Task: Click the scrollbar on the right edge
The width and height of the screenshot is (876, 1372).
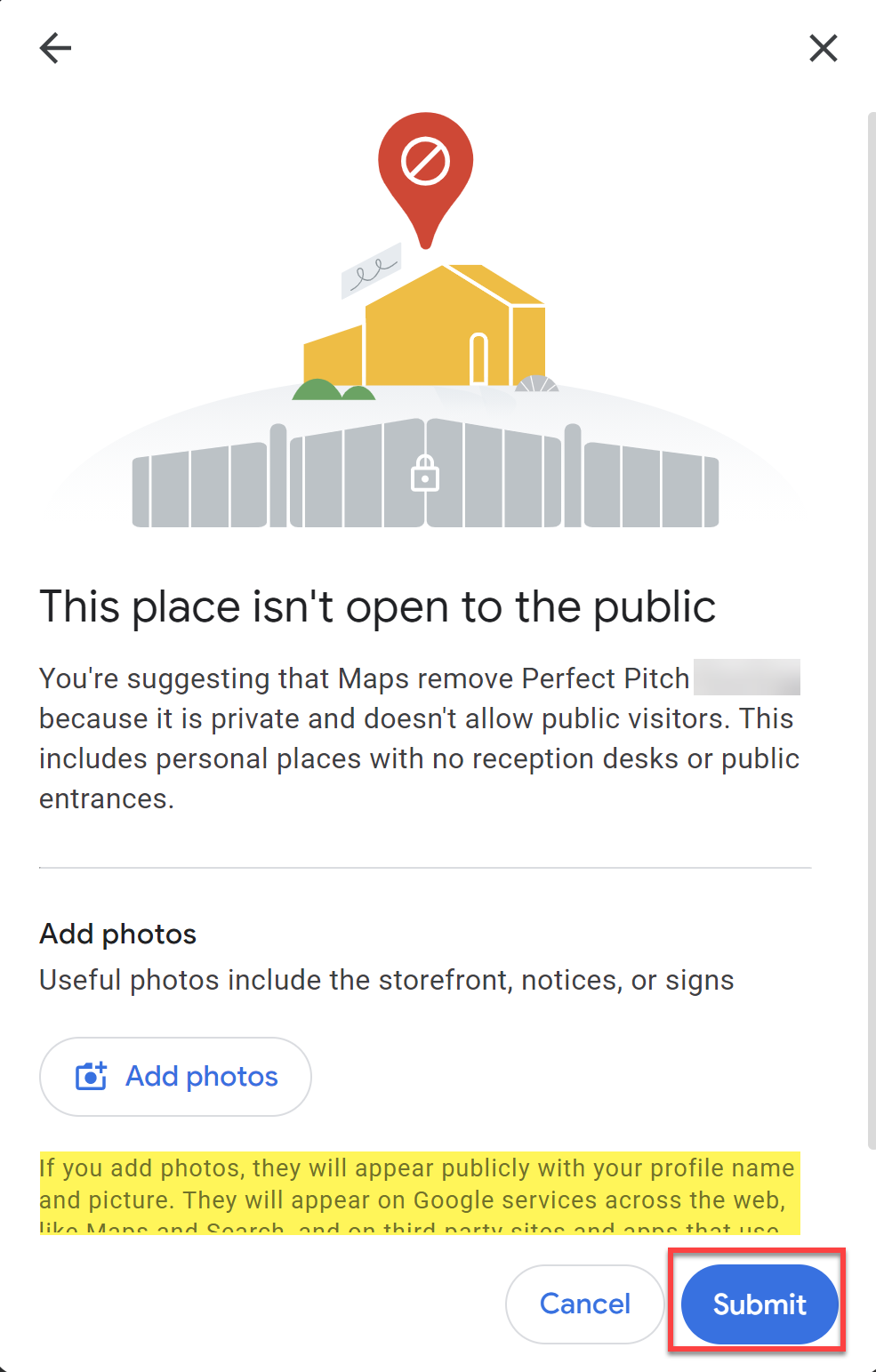Action: click(870, 622)
